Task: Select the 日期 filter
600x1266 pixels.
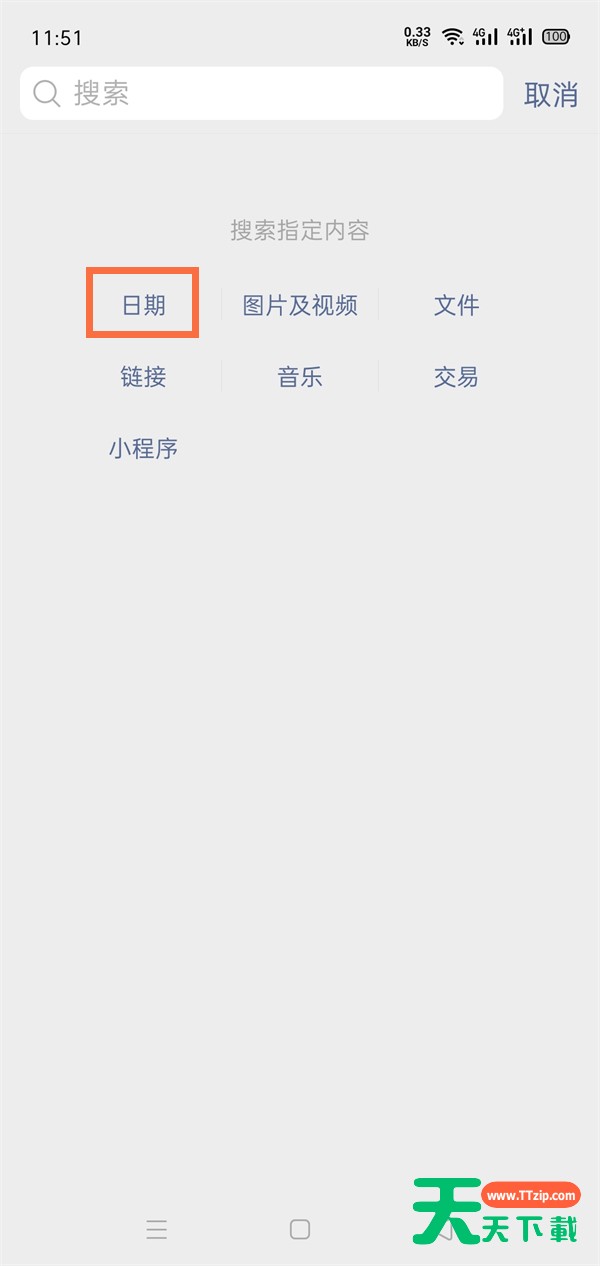Action: click(143, 305)
